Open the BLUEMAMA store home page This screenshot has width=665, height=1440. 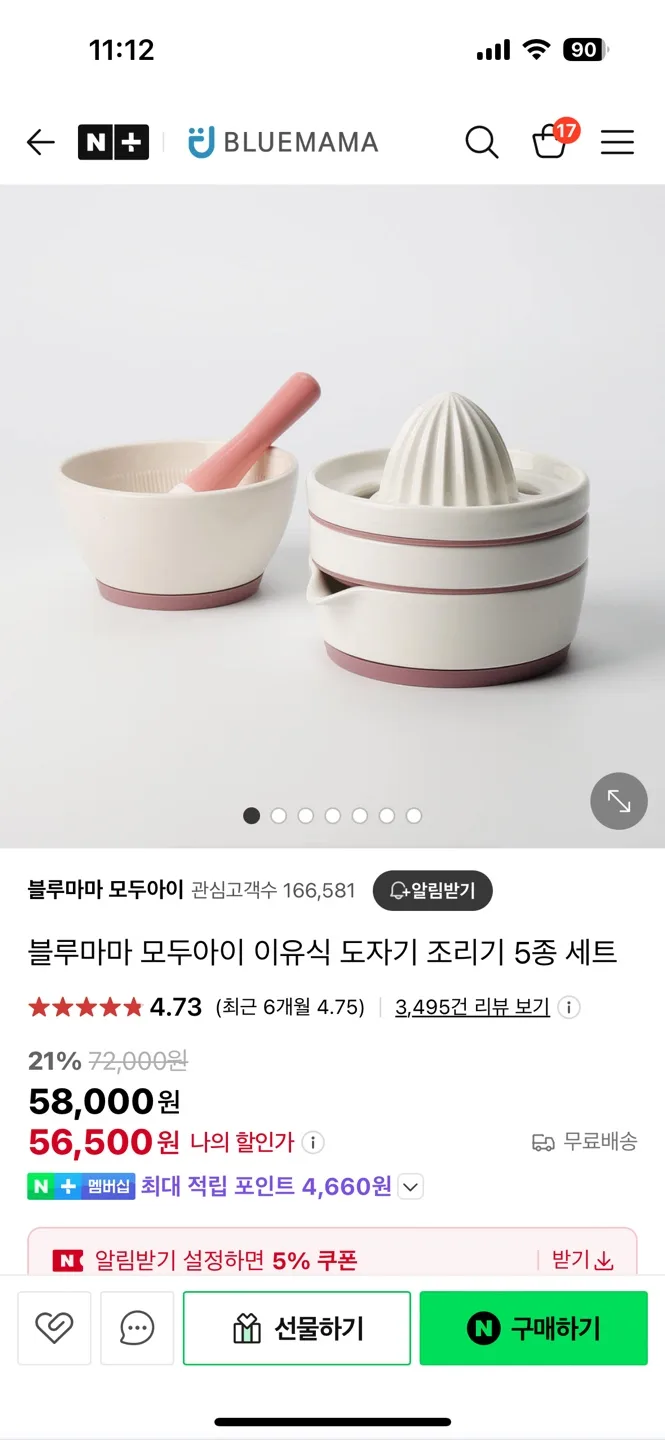click(284, 143)
